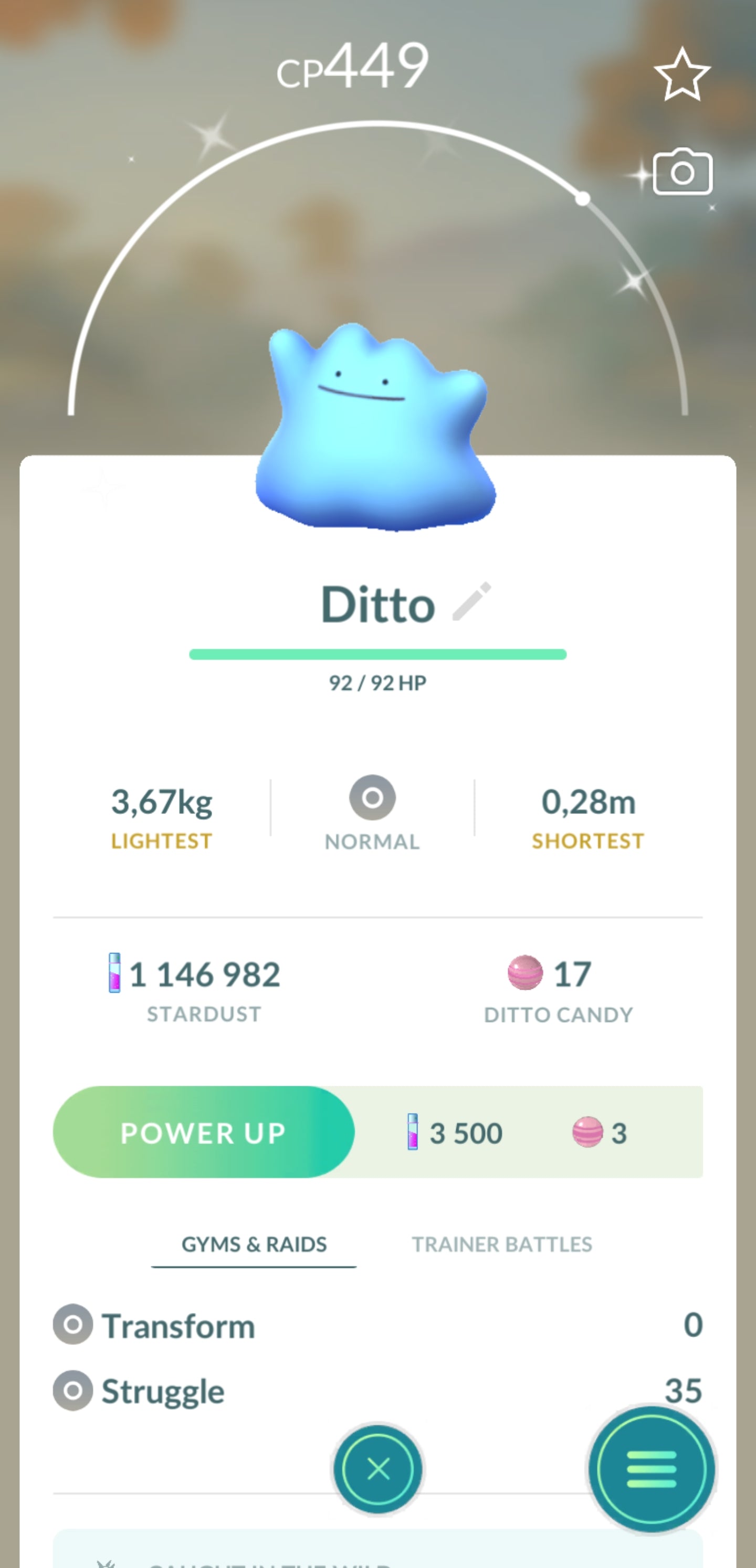Switch to the Gyms & Raids tab
The height and width of the screenshot is (1568, 756).
(254, 1244)
